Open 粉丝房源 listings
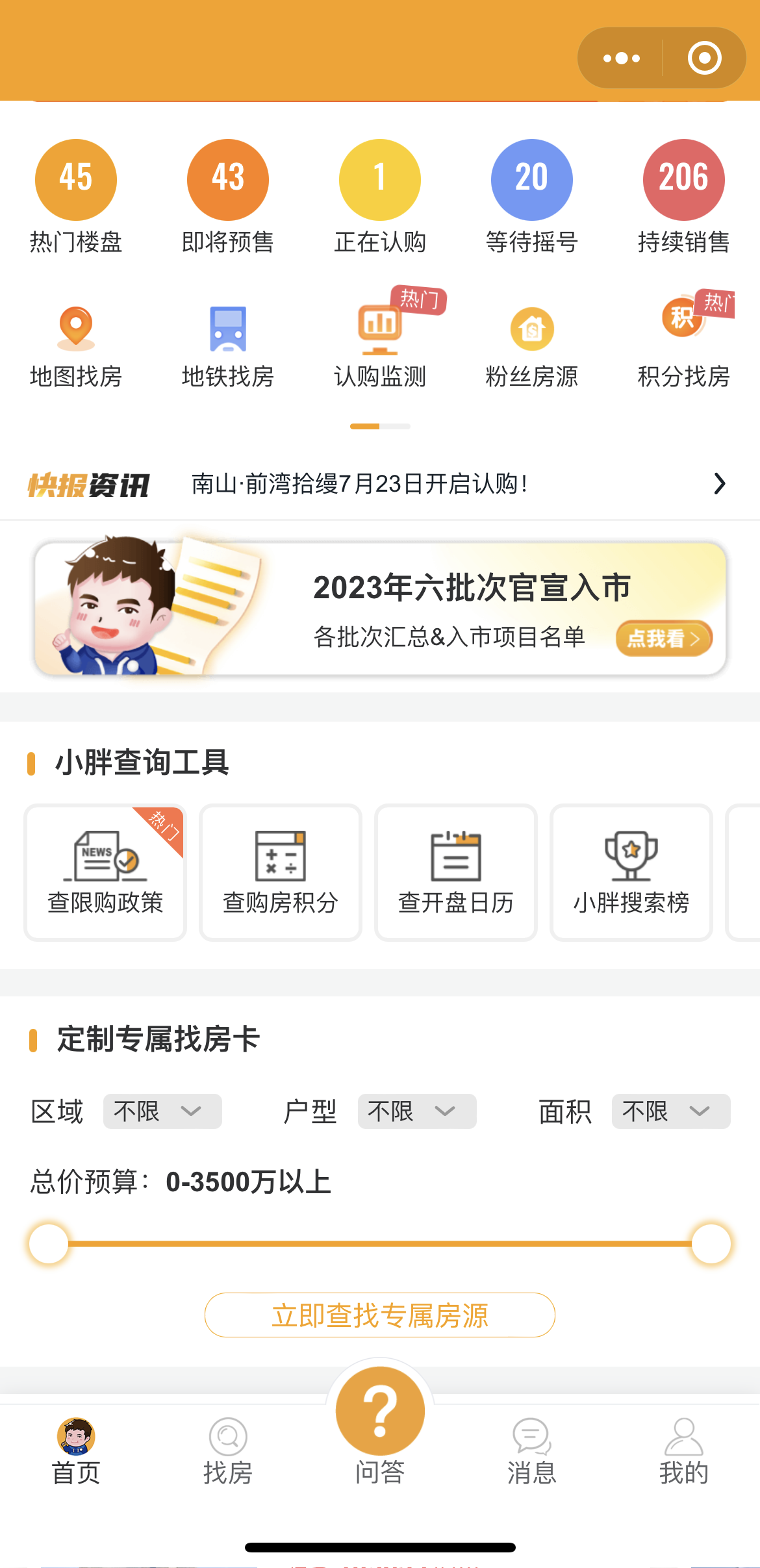 point(531,348)
